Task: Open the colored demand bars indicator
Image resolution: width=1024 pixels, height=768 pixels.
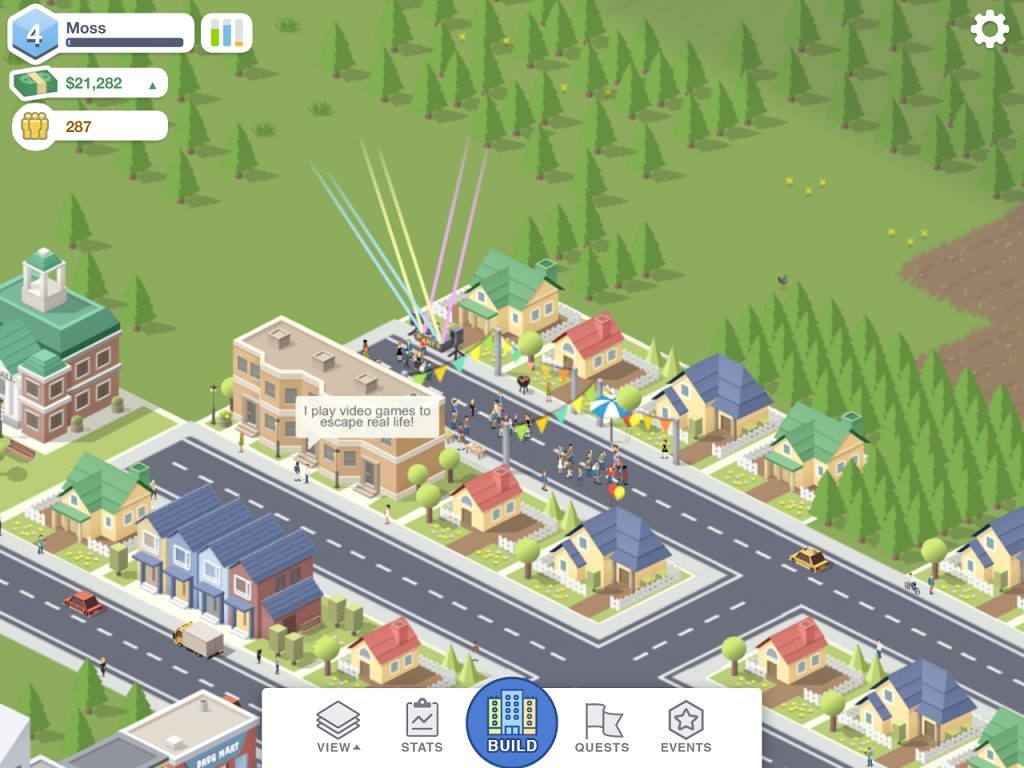Action: point(226,33)
